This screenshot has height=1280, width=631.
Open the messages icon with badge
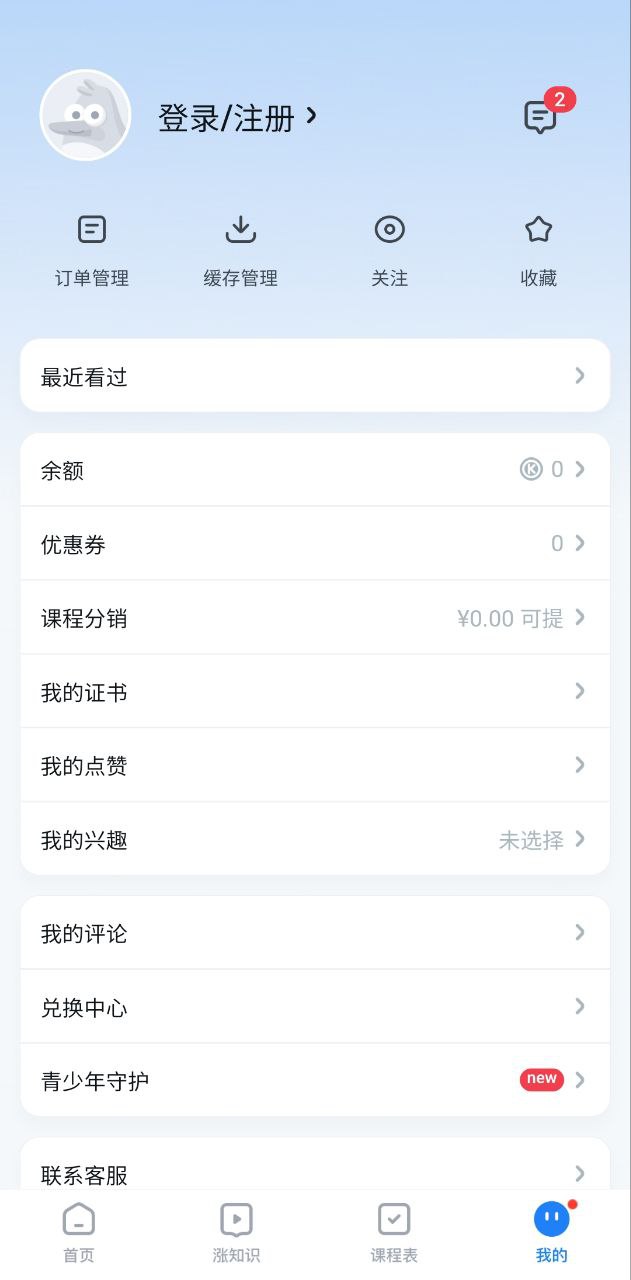(541, 117)
